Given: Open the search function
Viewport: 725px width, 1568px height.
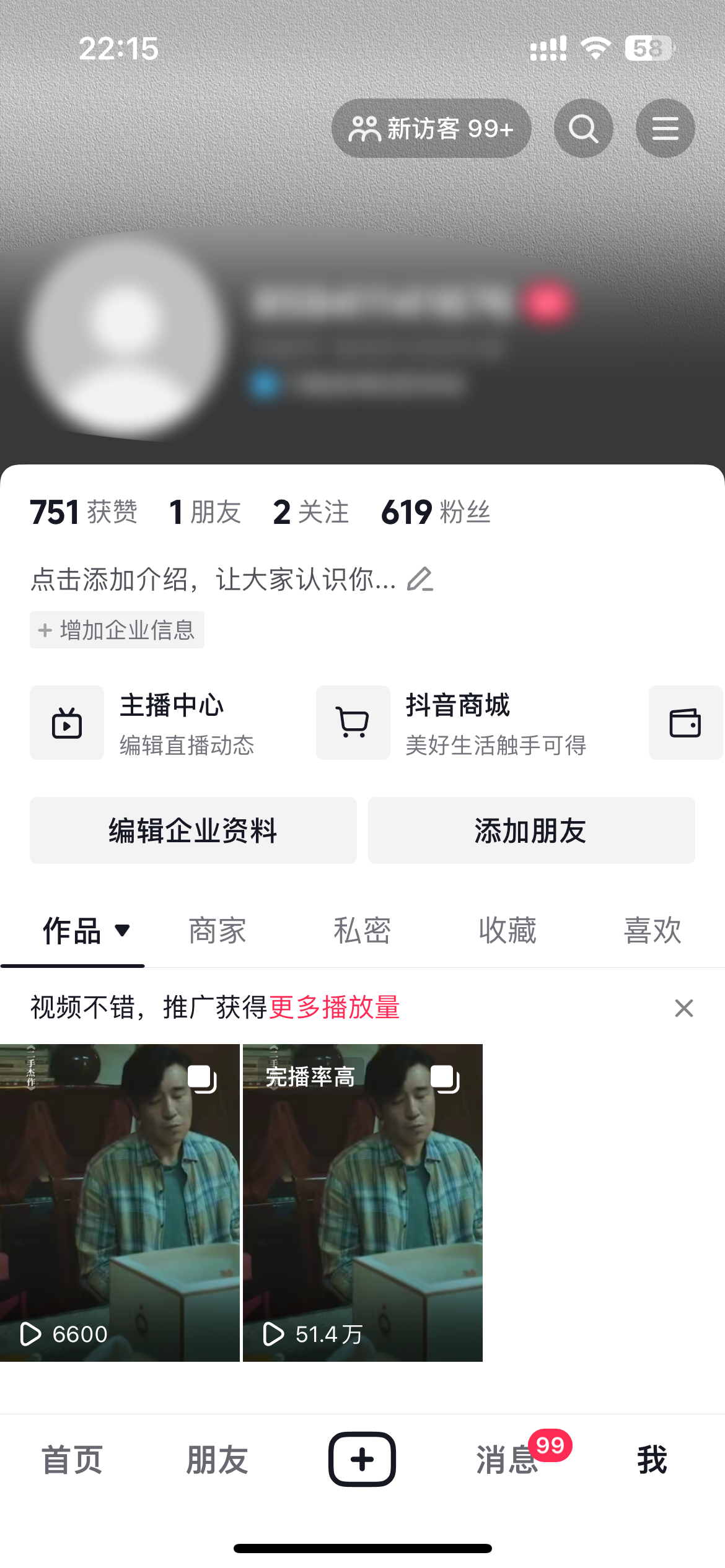Looking at the screenshot, I should 583,128.
